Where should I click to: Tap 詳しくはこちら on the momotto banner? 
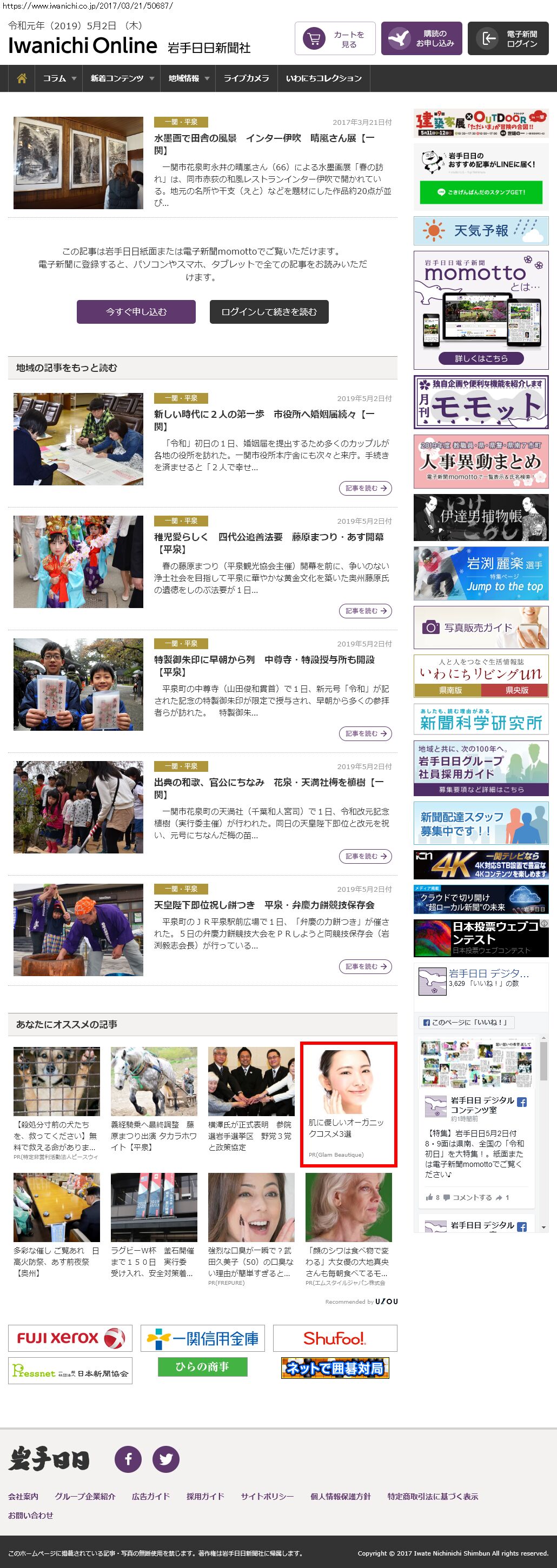pos(481,358)
